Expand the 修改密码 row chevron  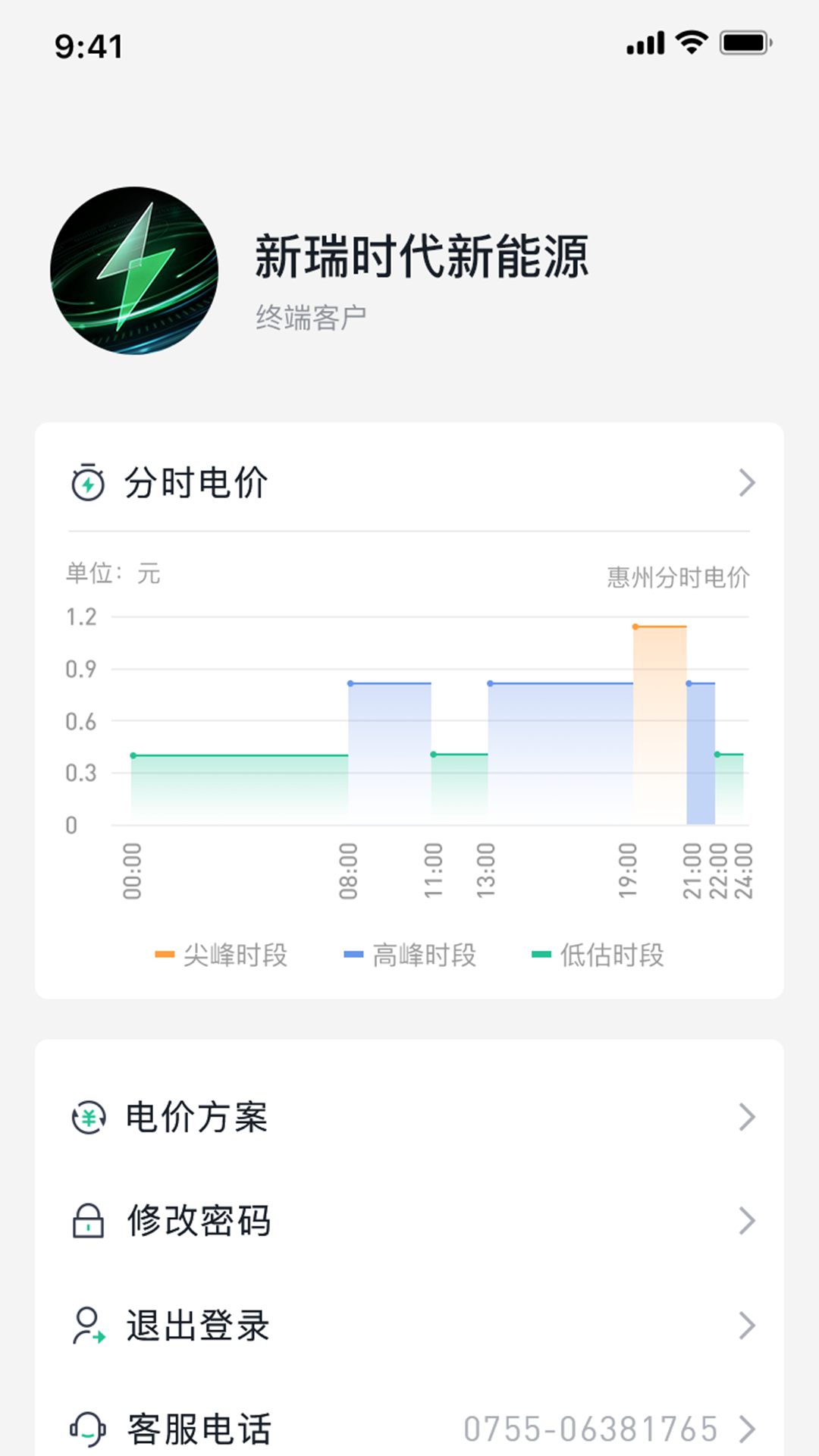pyautogui.click(x=748, y=1220)
